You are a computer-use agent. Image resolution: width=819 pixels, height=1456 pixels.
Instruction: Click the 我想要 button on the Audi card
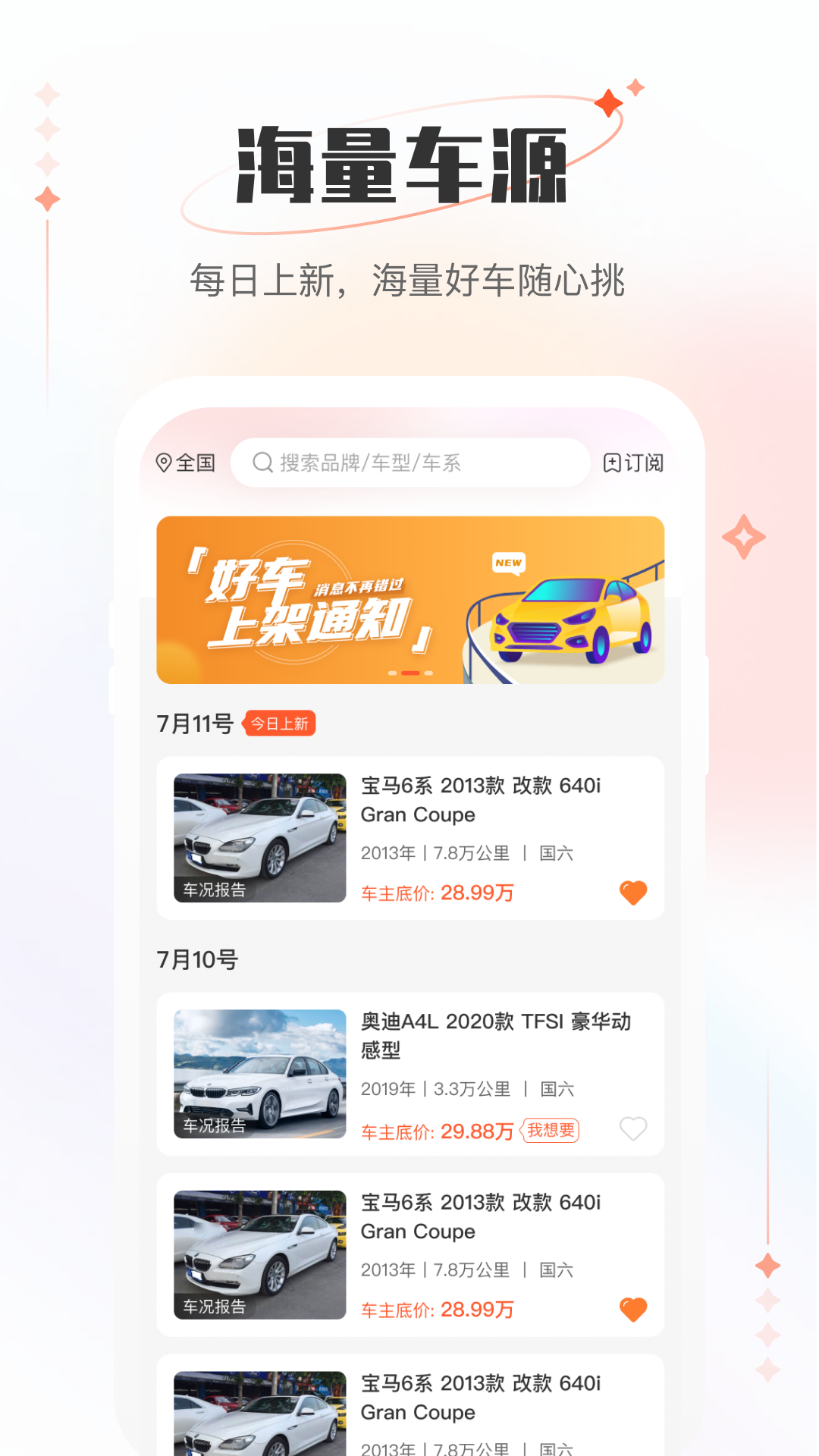coord(551,1130)
